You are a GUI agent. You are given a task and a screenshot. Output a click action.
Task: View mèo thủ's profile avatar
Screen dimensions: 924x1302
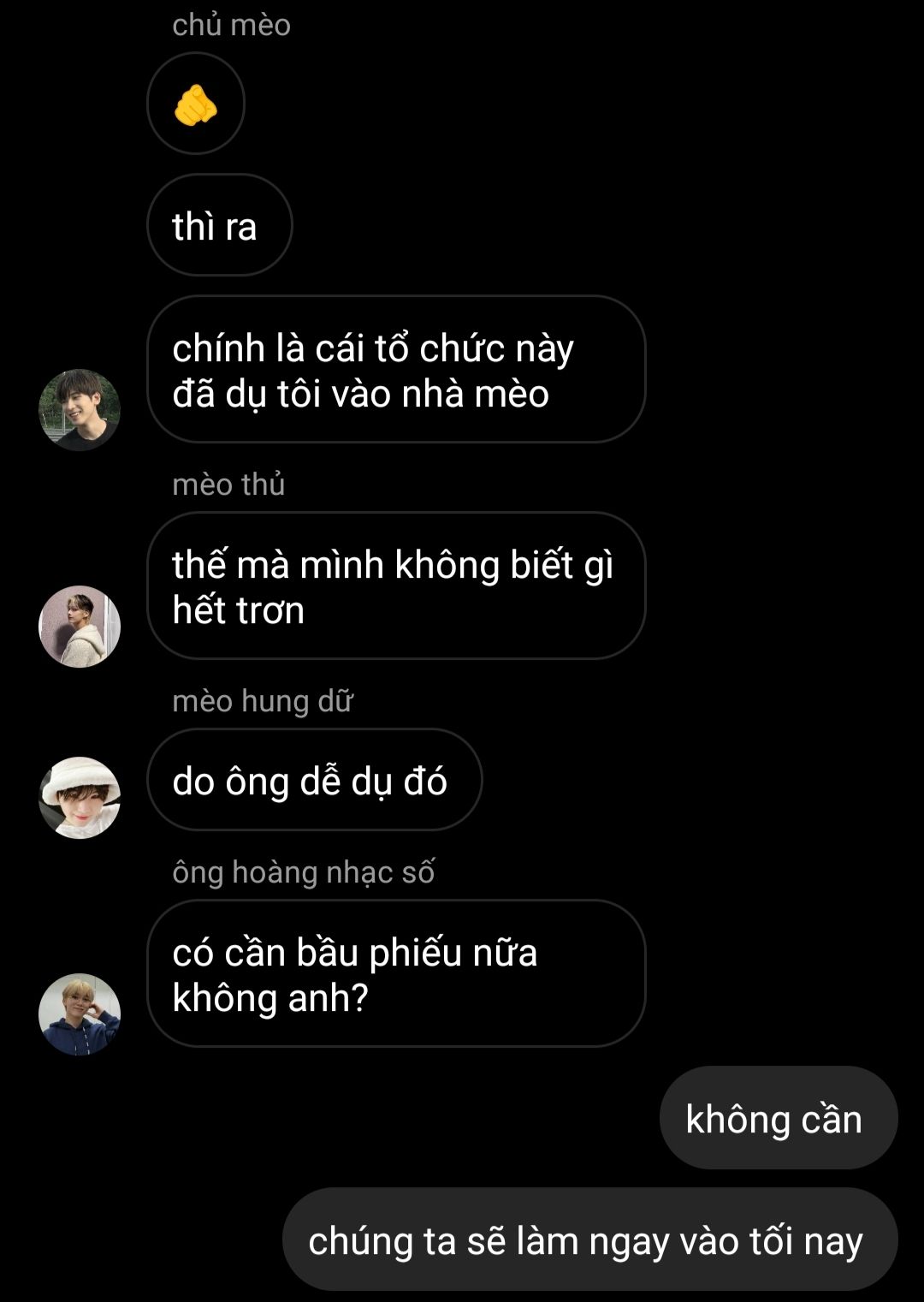(80, 627)
